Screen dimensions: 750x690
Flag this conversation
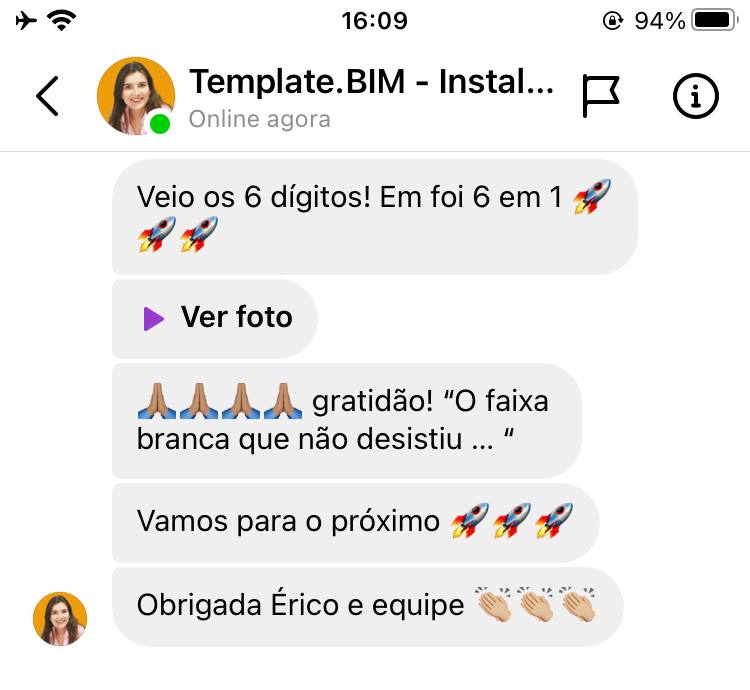pos(601,96)
